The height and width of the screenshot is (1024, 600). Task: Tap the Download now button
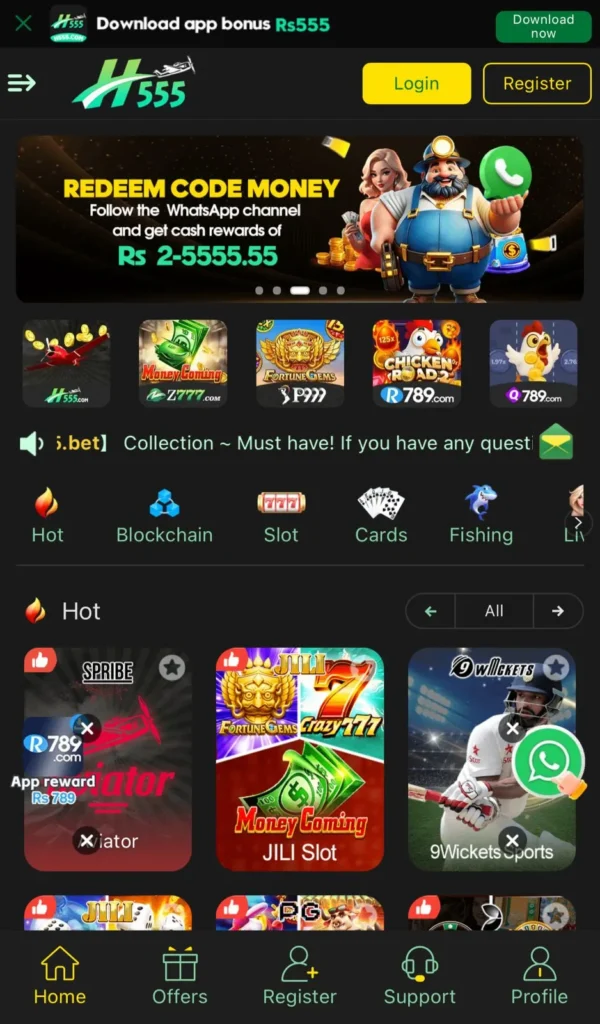click(x=543, y=26)
